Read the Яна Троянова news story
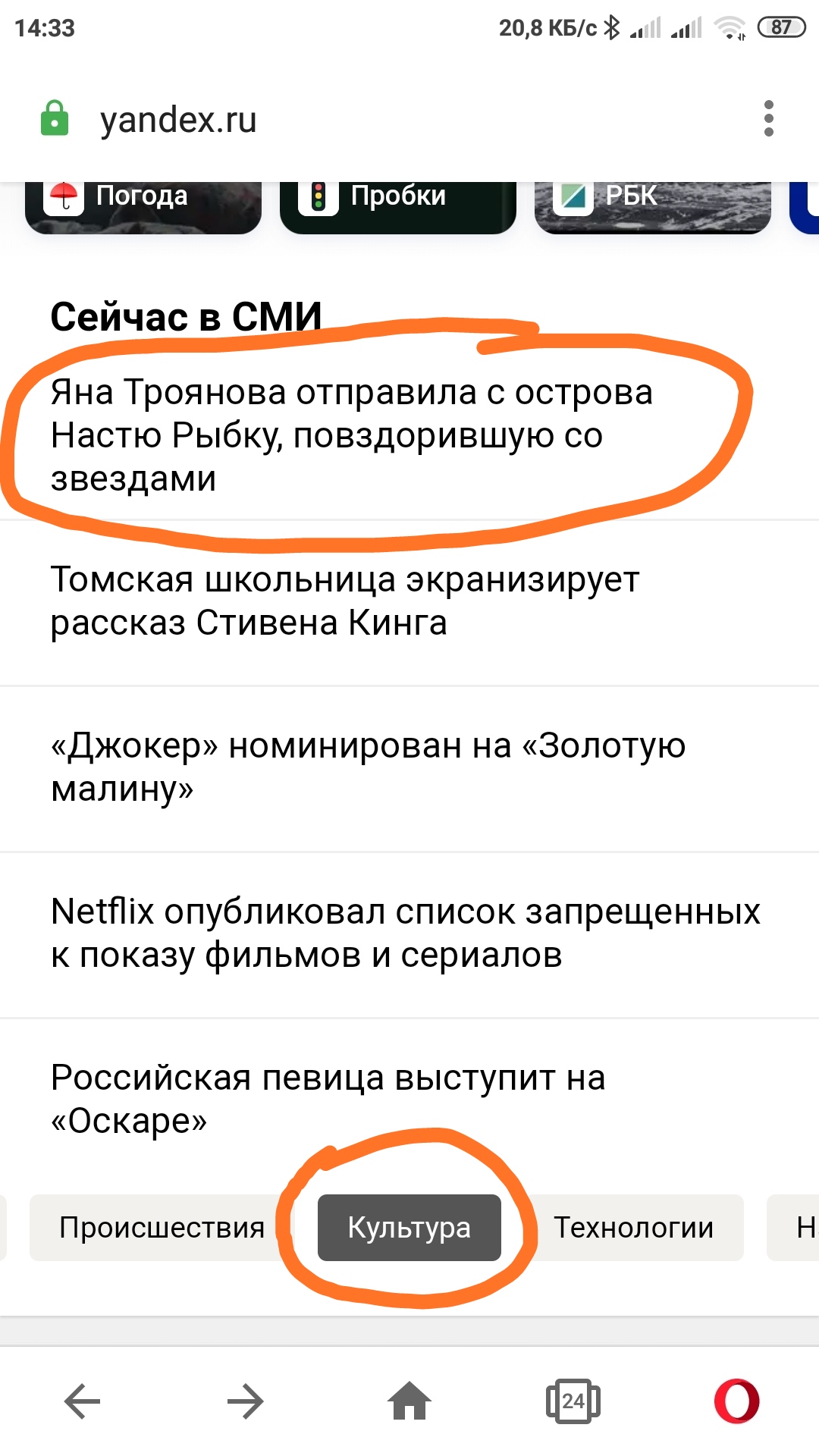The height and width of the screenshot is (1456, 819). click(x=352, y=435)
